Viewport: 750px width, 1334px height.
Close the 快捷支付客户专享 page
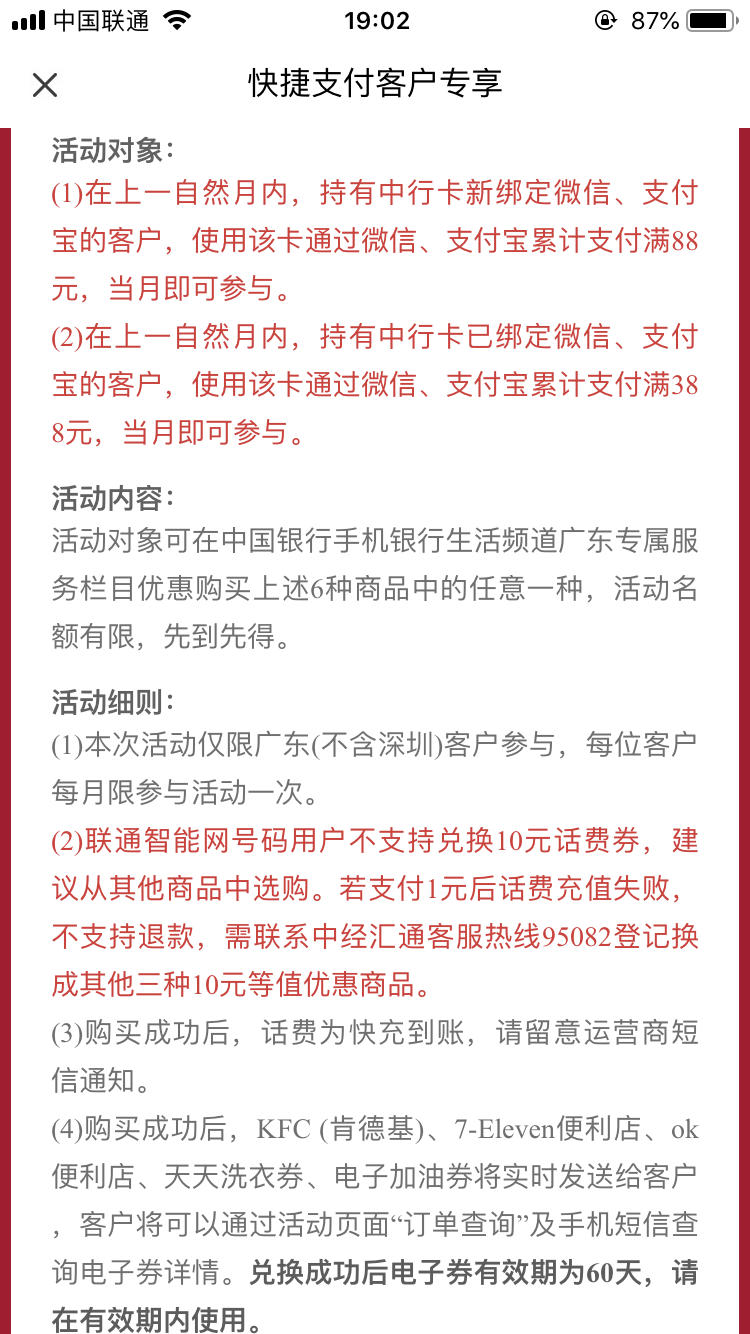(45, 85)
